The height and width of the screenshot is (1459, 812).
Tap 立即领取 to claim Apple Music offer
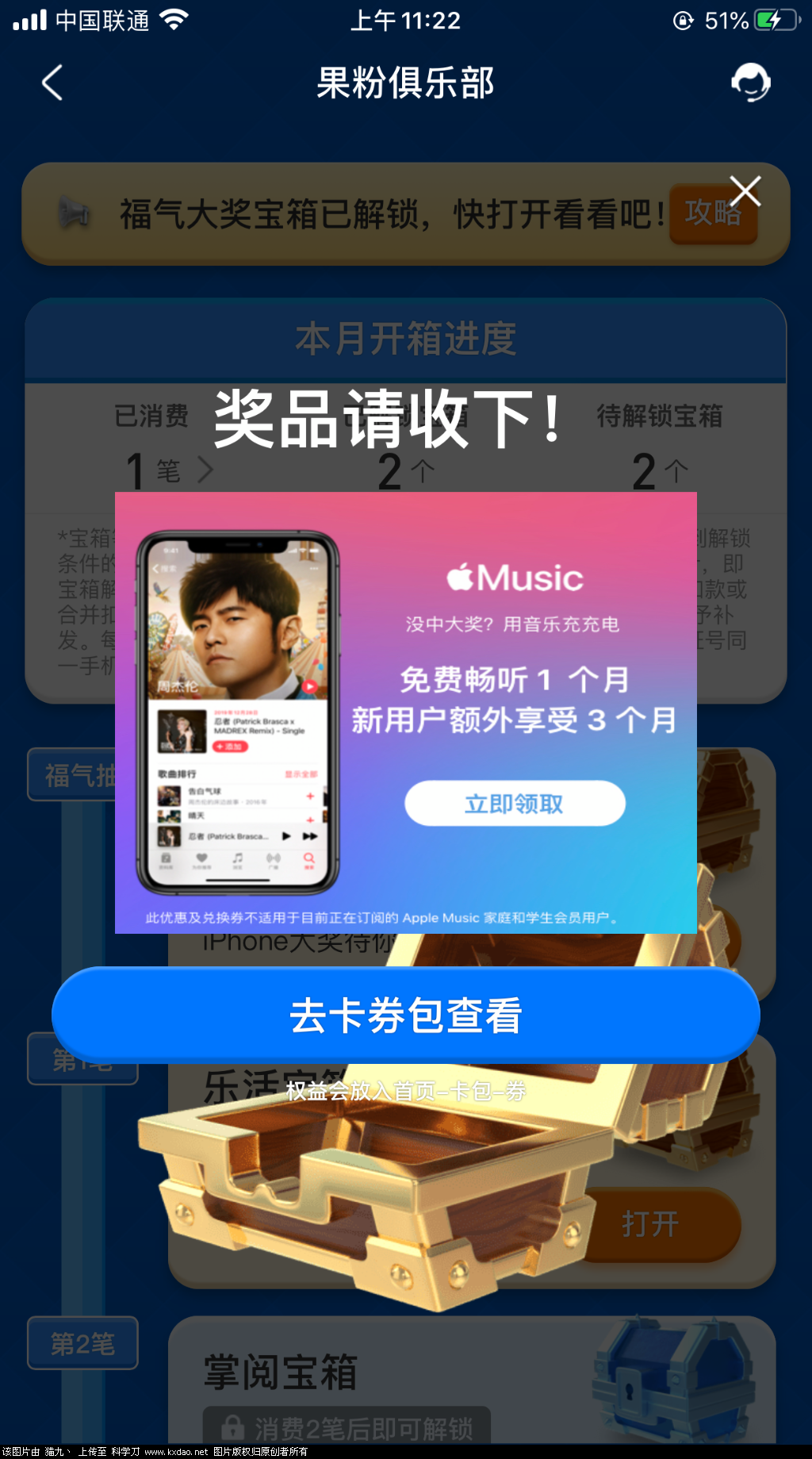(515, 803)
